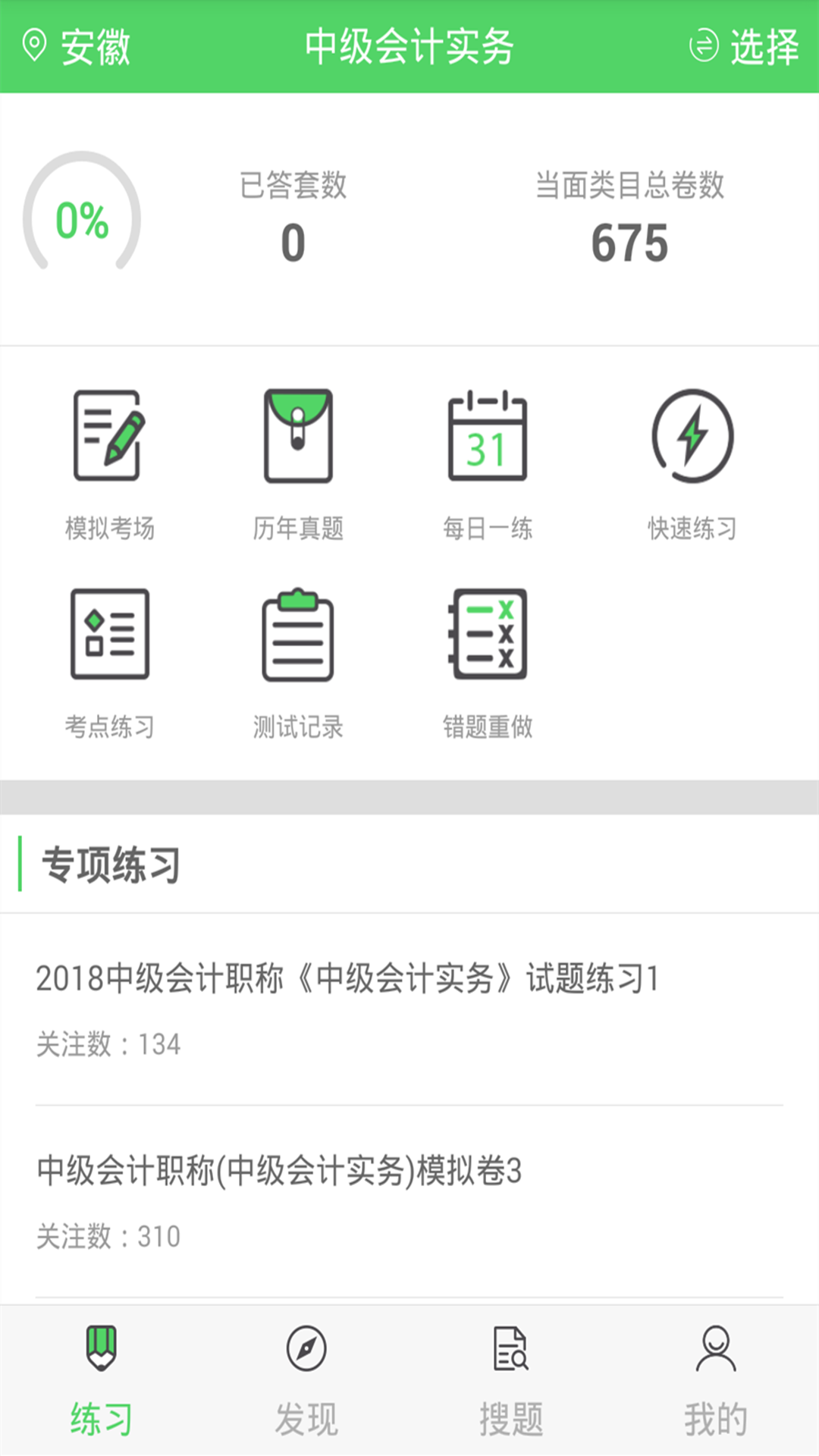
Task: Switch to the 练习 tab
Action: pyautogui.click(x=102, y=1380)
